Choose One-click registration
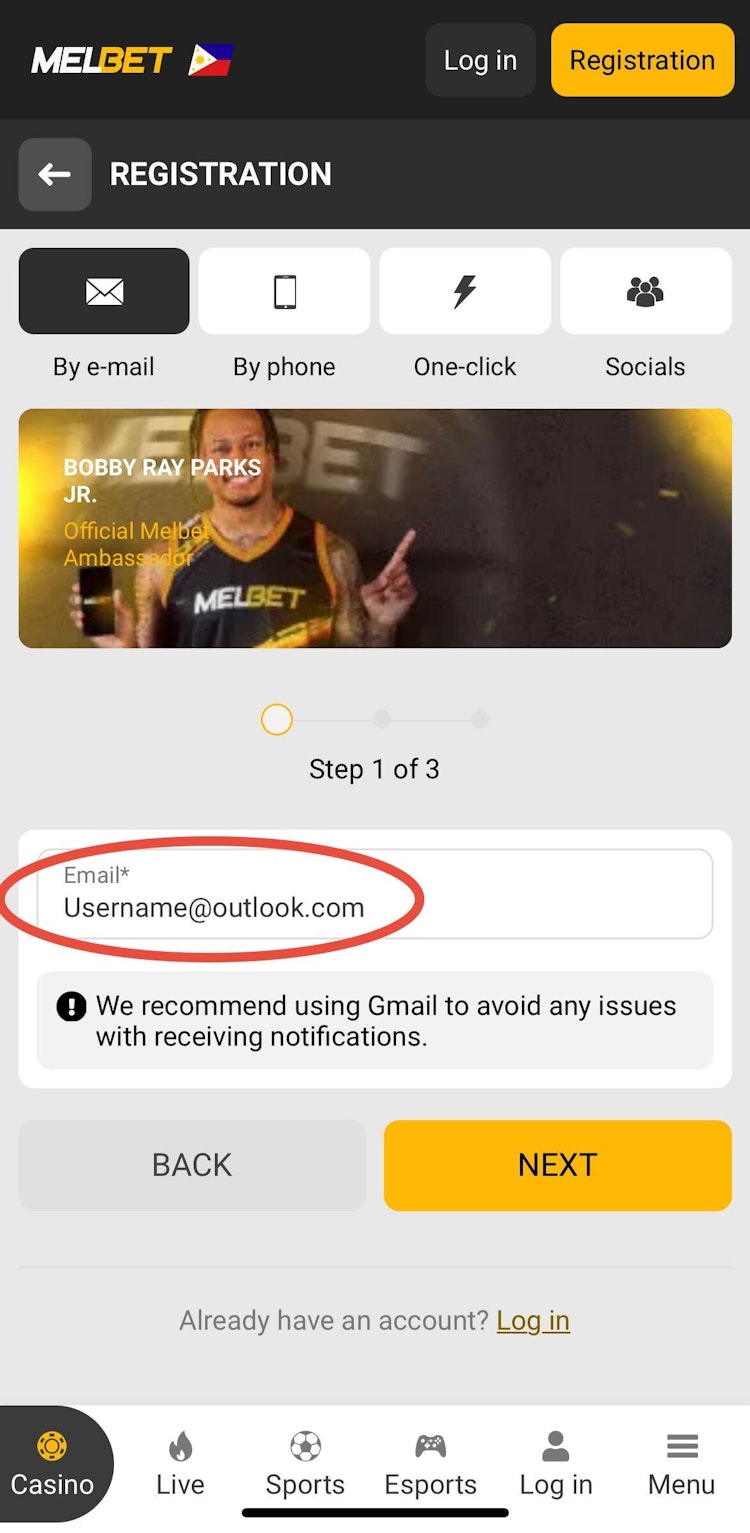Image resolution: width=750 pixels, height=1533 pixels. pyautogui.click(x=465, y=291)
